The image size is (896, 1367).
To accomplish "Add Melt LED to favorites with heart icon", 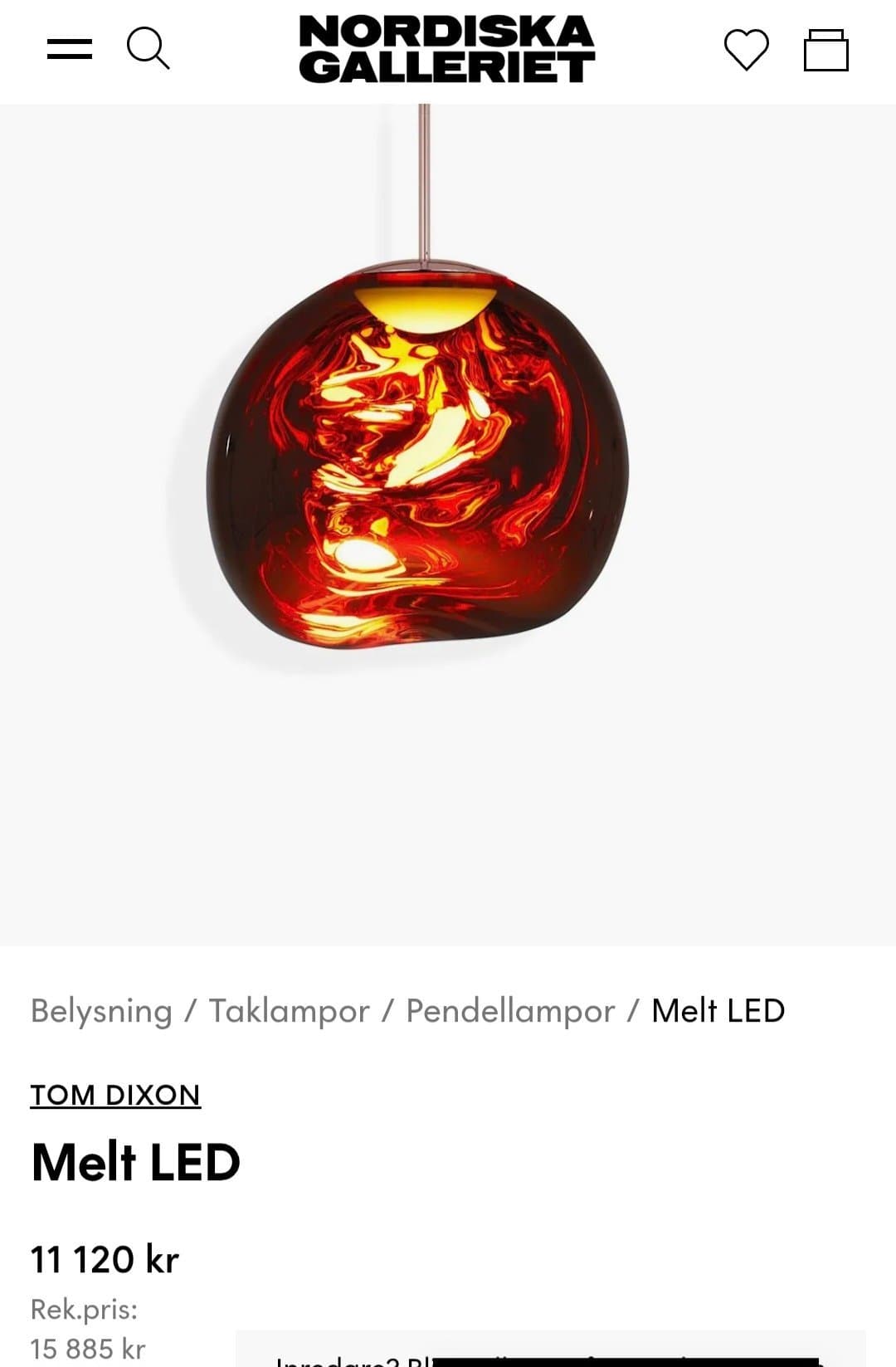I will [x=746, y=48].
